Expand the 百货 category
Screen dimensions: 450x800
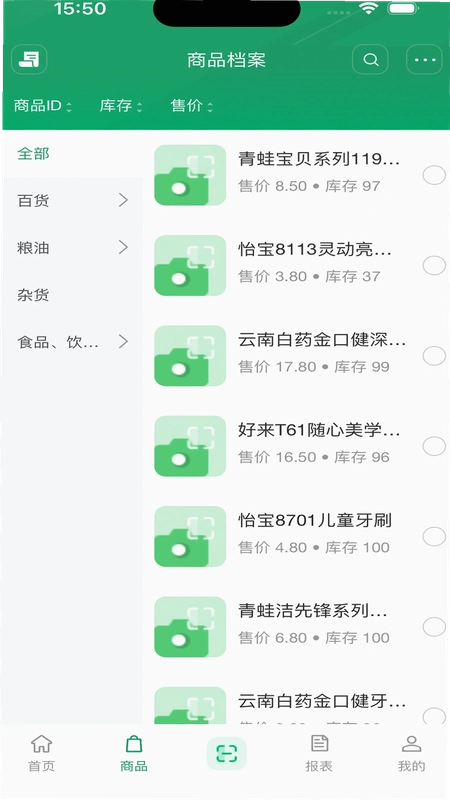tap(72, 200)
